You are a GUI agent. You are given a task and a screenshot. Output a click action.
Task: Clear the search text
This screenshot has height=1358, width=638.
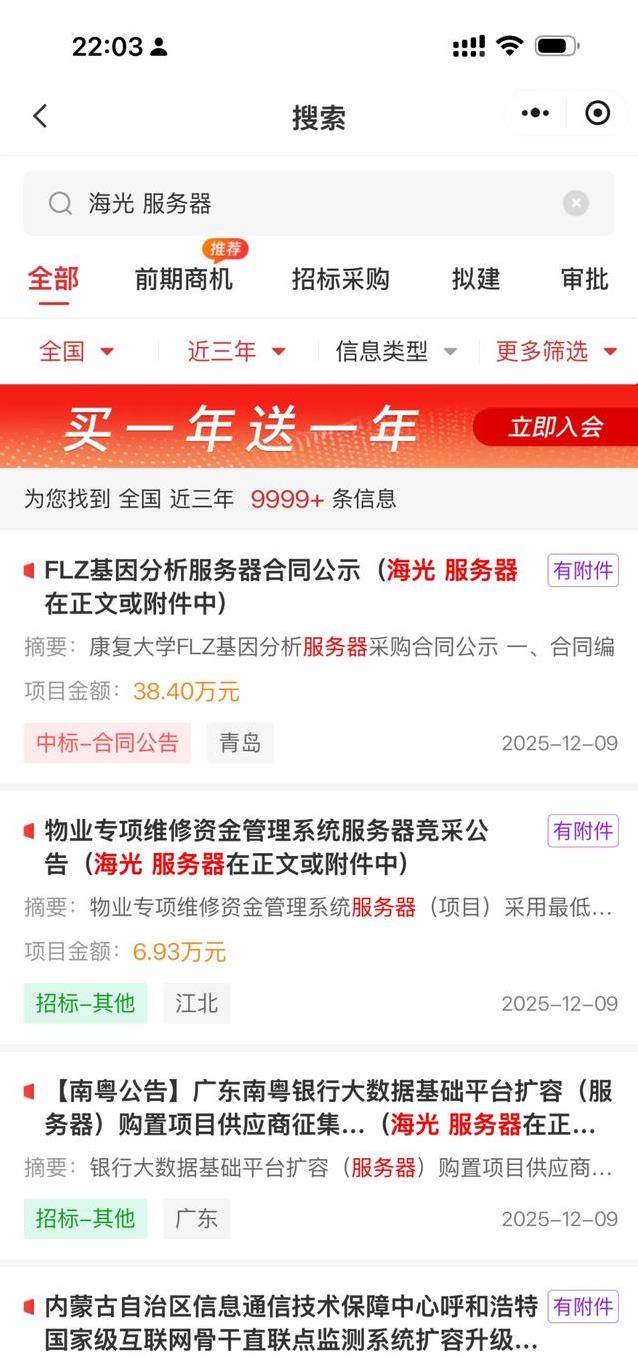coord(576,204)
